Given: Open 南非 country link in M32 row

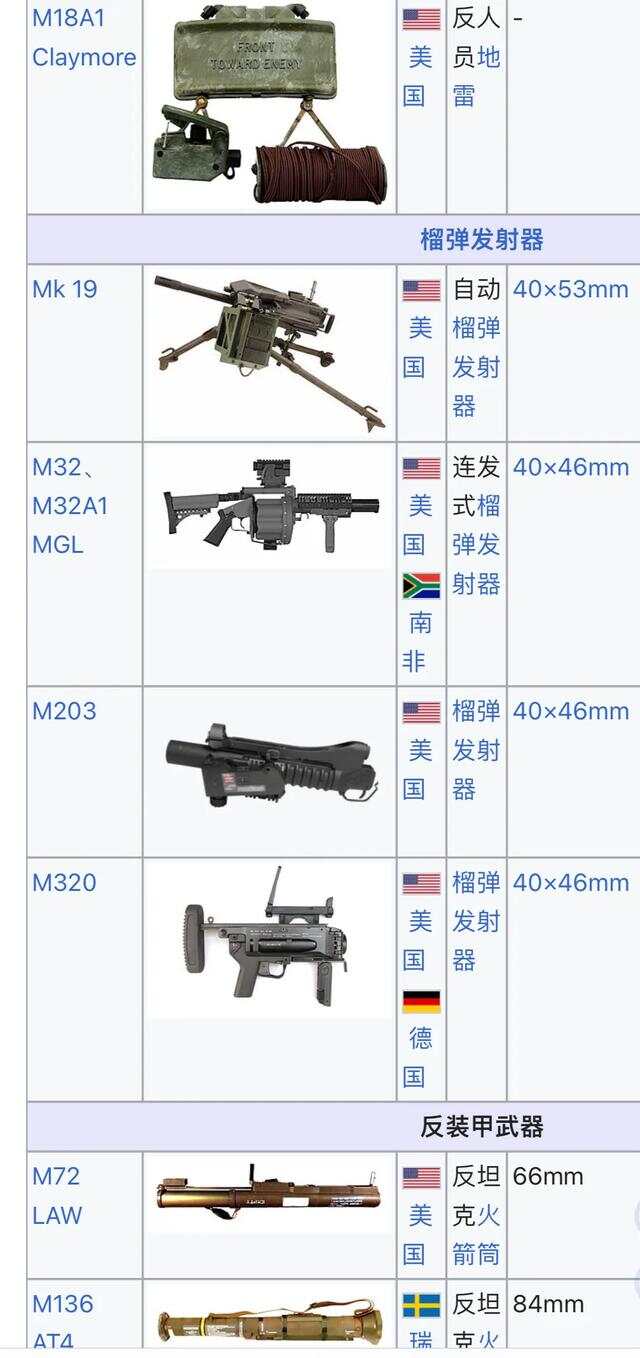Looking at the screenshot, I should pos(420,641).
